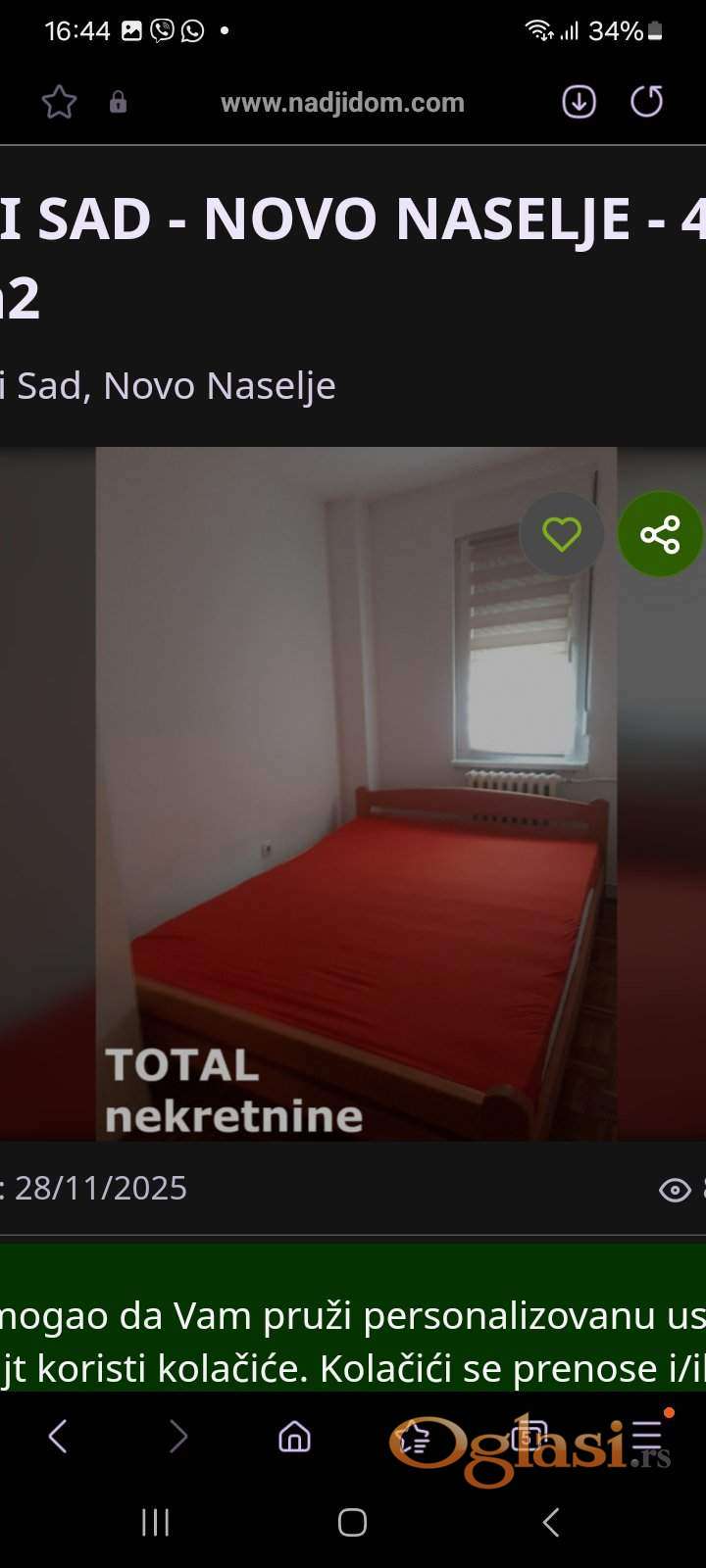Go forward in the browser toolbar
Screen dimensions: 706x1568
tap(177, 1437)
